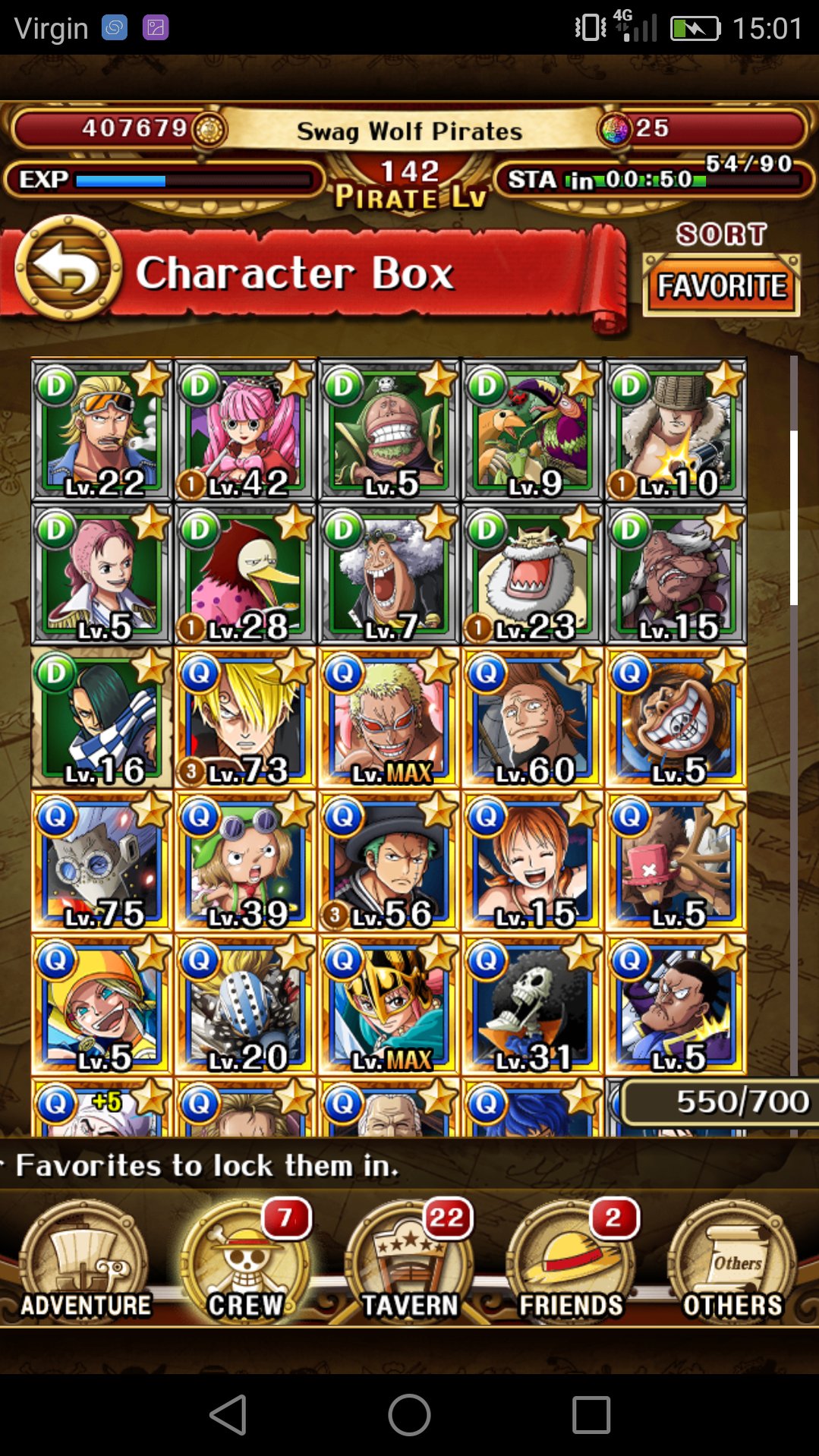Select the Lv.60 character card
The width and height of the screenshot is (819, 1456).
point(532,717)
